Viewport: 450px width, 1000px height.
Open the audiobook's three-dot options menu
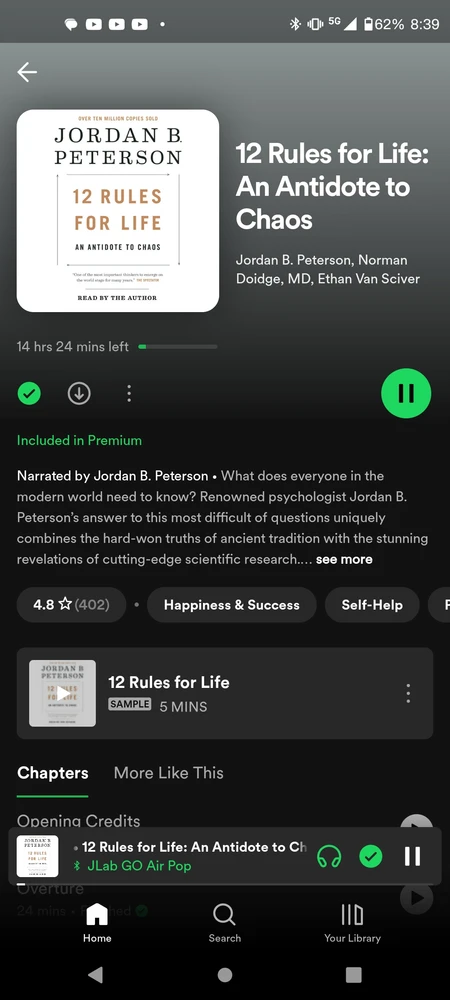pyautogui.click(x=129, y=393)
